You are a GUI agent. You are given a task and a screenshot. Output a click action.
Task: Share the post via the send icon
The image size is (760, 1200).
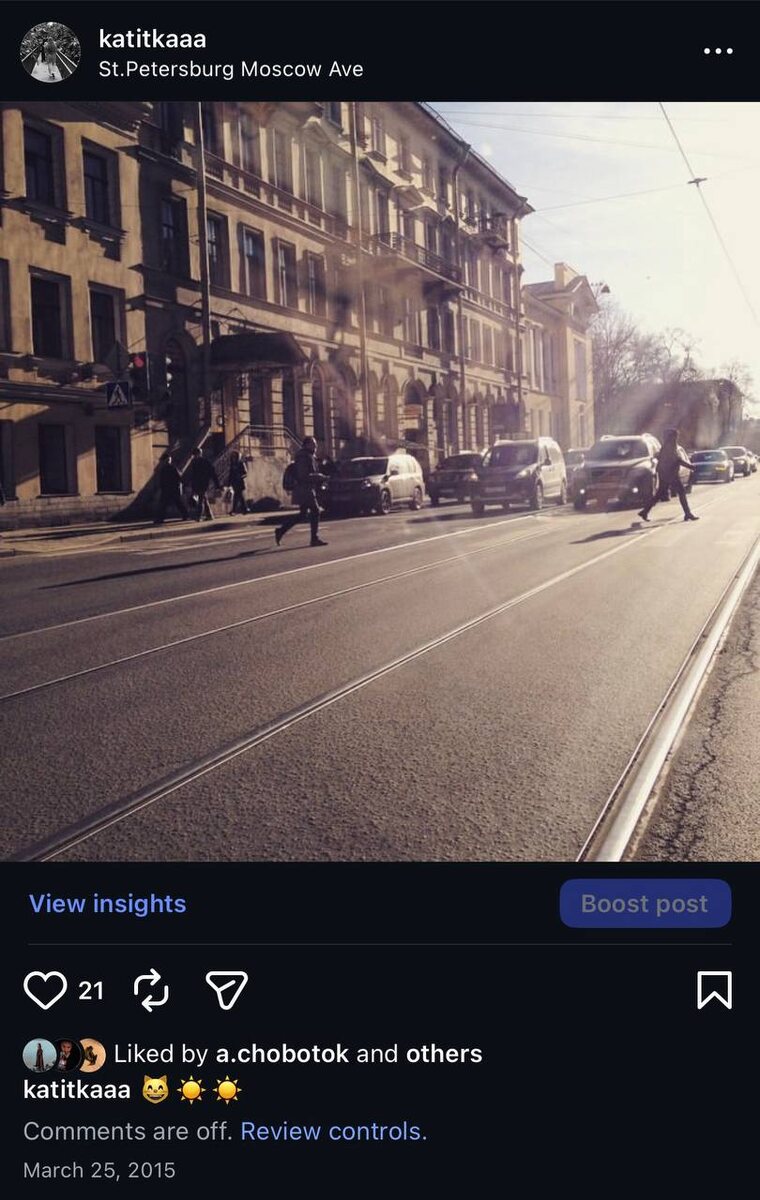227,990
